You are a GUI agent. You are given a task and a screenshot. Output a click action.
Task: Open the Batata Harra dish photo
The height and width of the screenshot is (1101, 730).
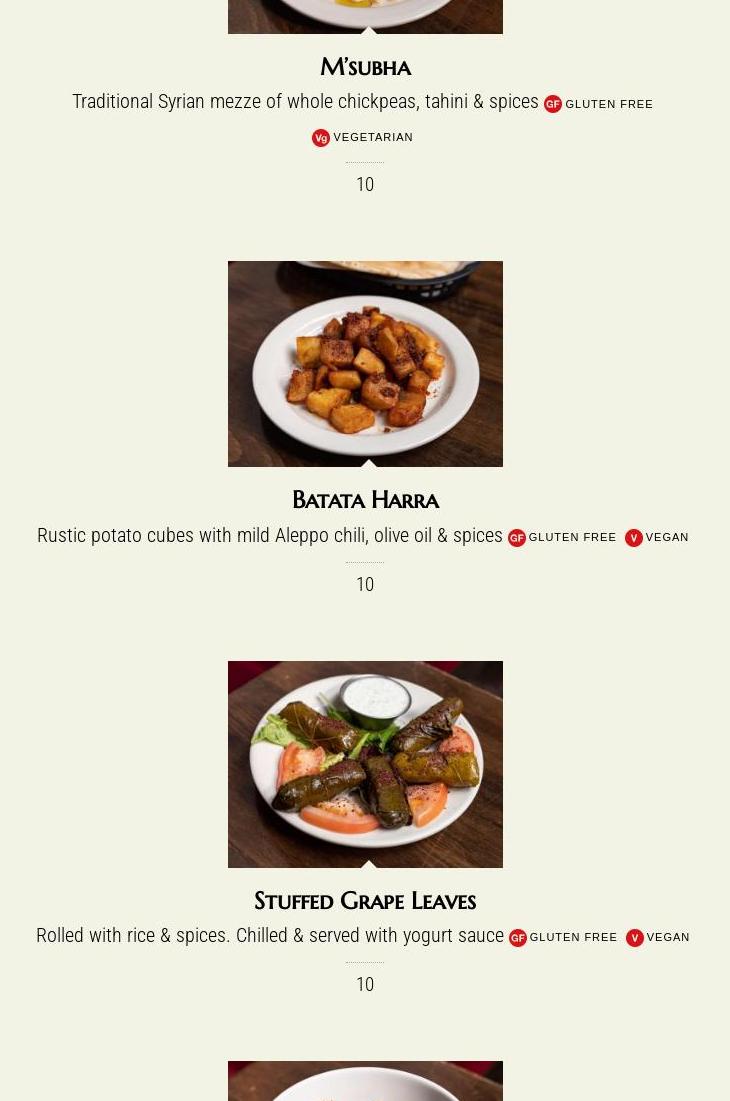[x=365, y=363]
